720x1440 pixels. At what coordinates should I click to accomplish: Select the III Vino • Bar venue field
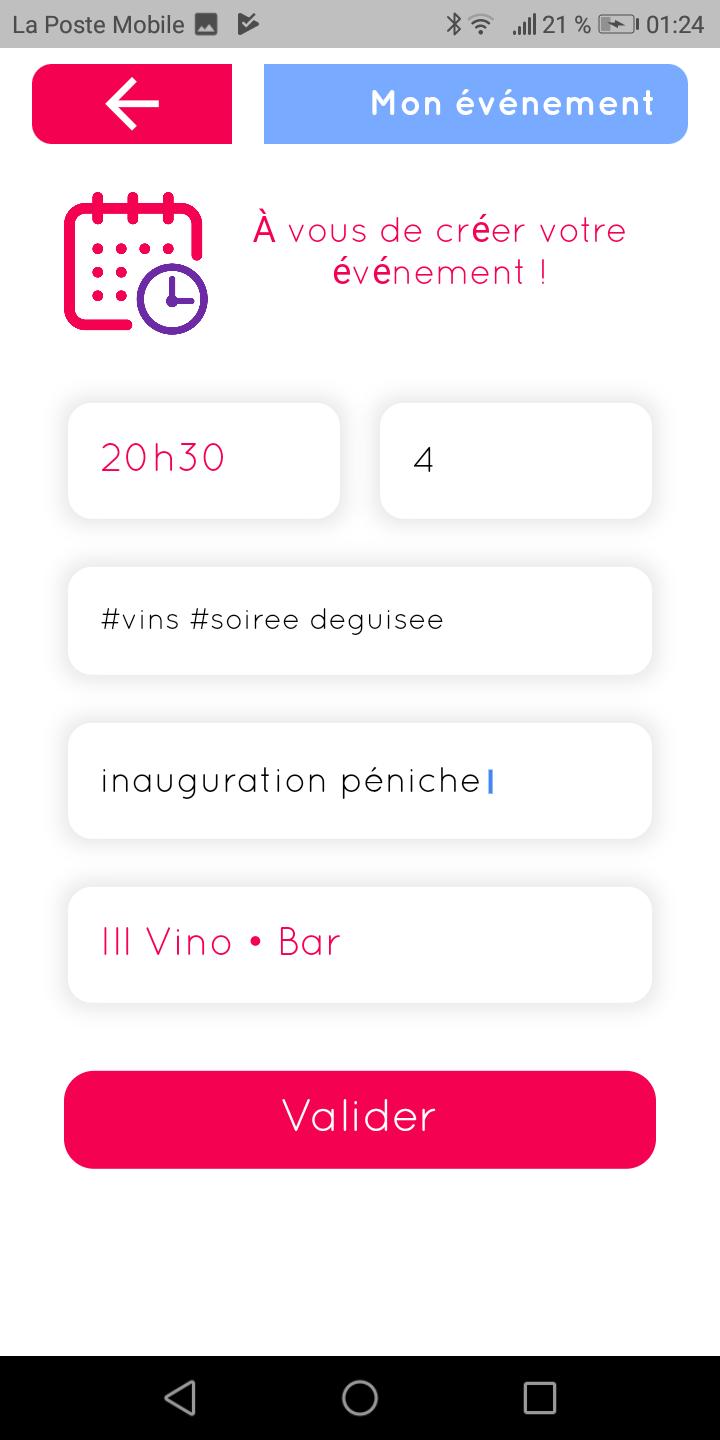coord(360,944)
